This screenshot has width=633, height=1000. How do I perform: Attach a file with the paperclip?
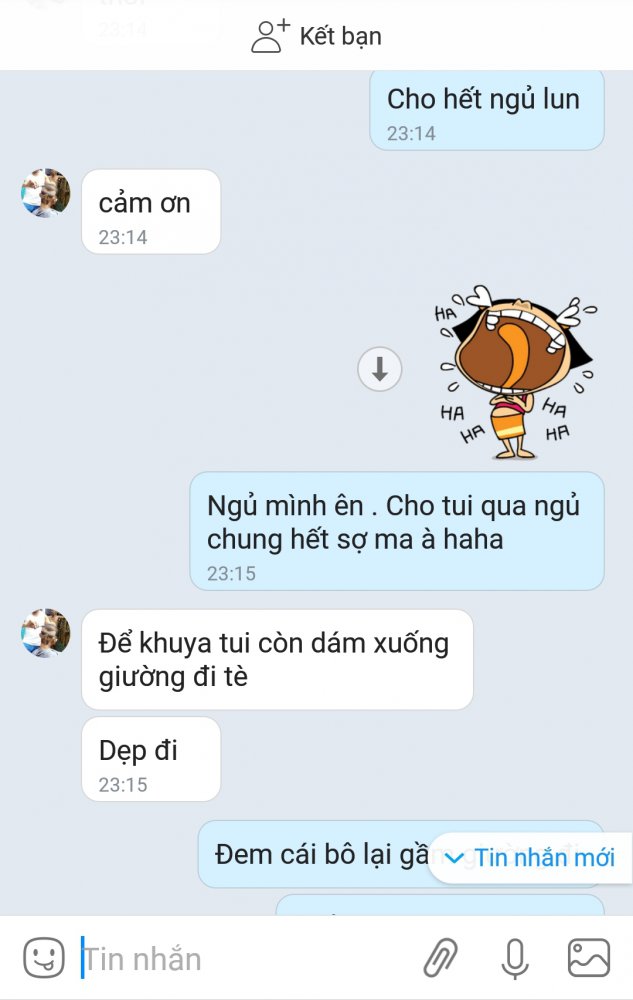click(441, 958)
